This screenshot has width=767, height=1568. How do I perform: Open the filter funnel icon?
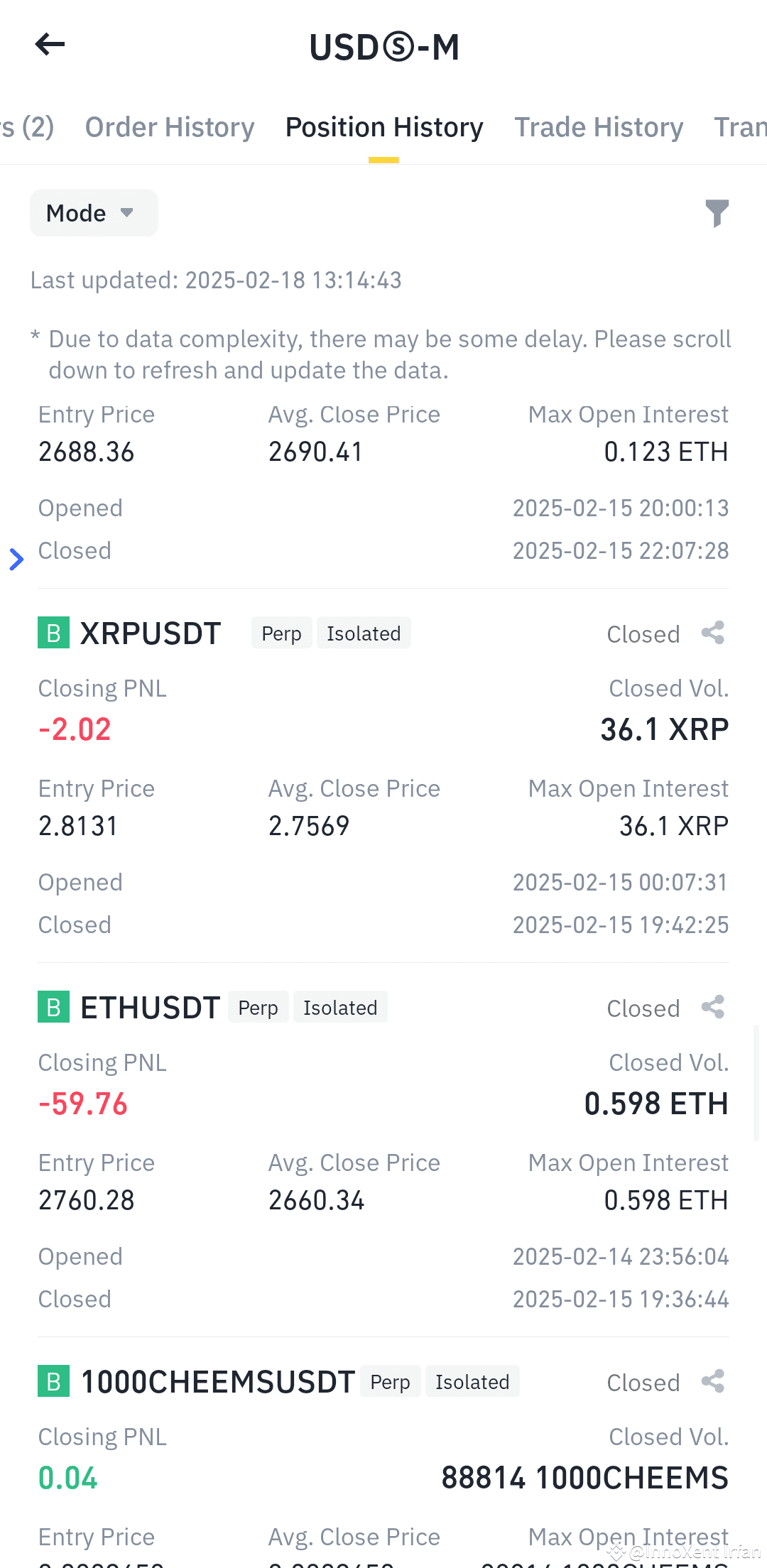717,213
